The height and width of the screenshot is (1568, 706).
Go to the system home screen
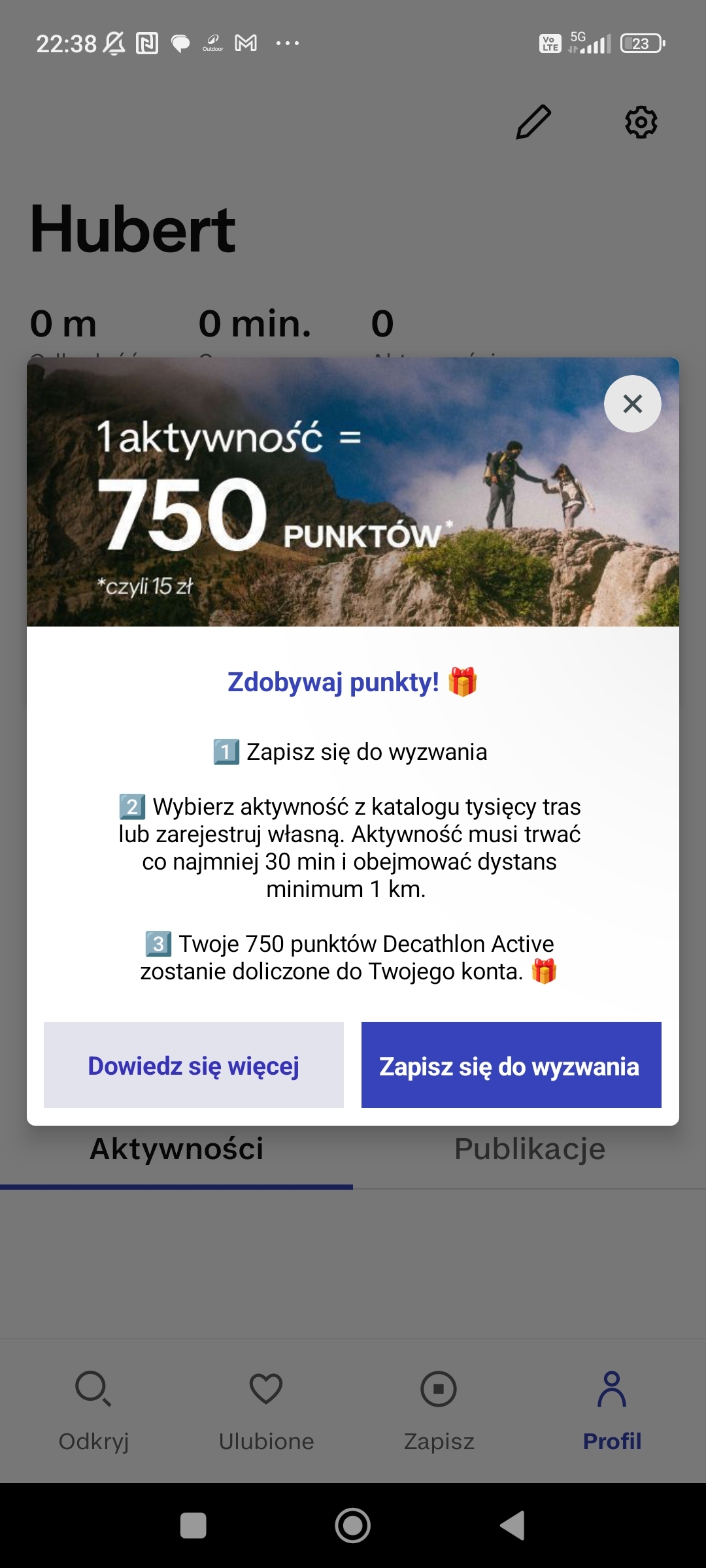coord(353,1526)
